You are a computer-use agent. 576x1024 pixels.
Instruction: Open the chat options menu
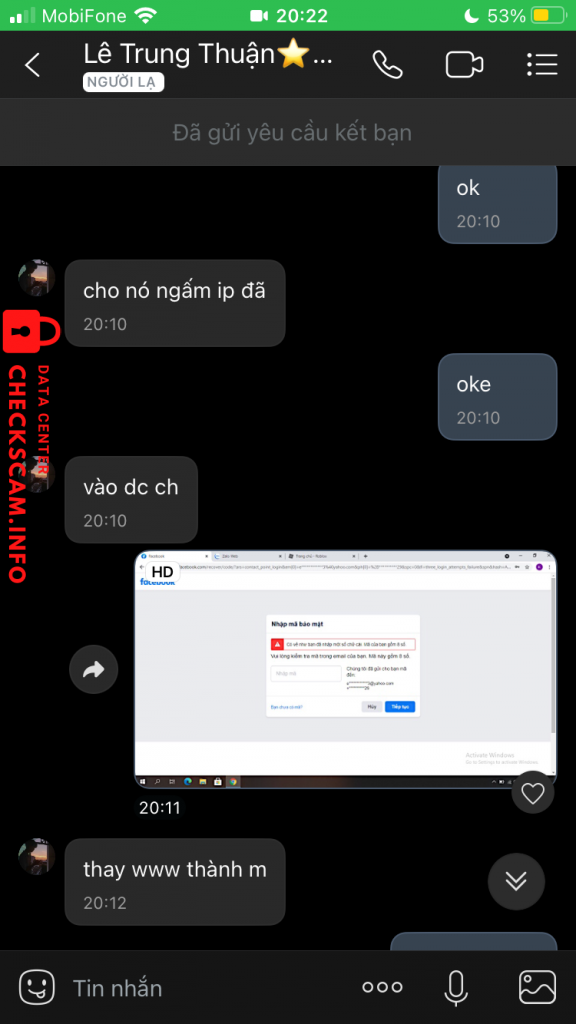point(542,65)
